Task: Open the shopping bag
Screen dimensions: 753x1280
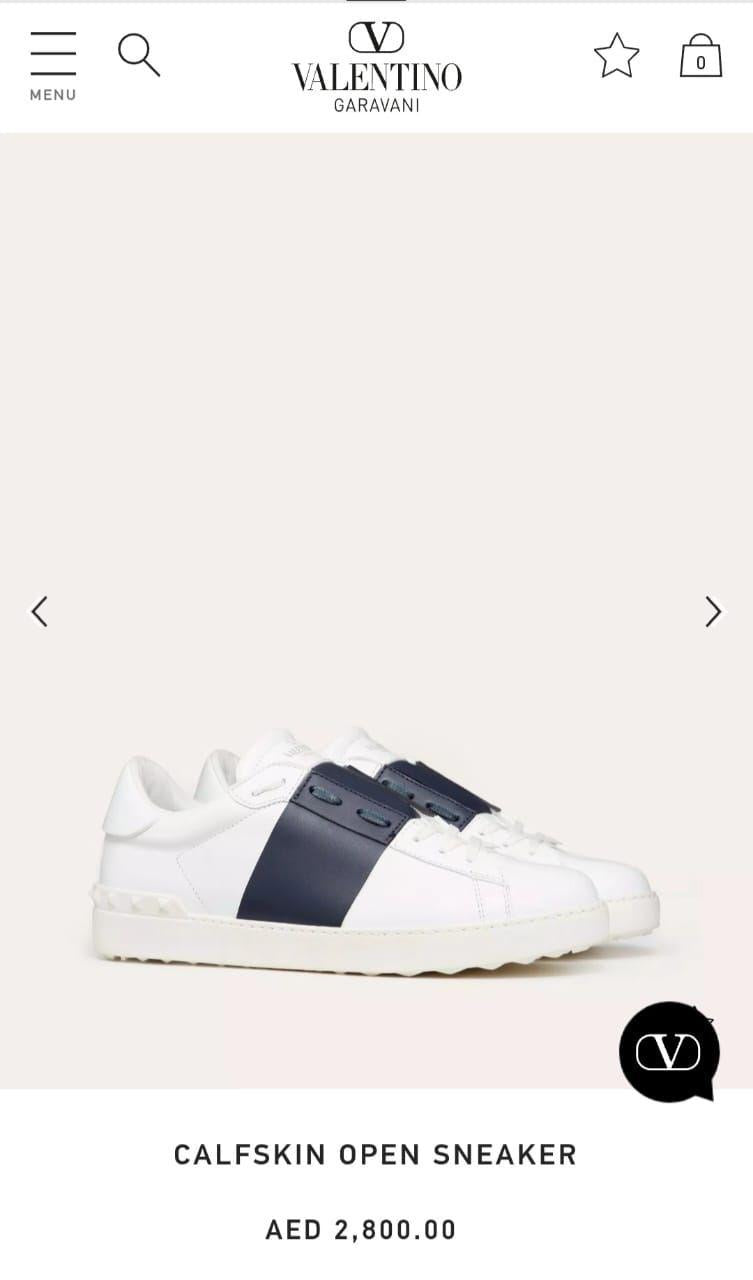Action: (701, 57)
